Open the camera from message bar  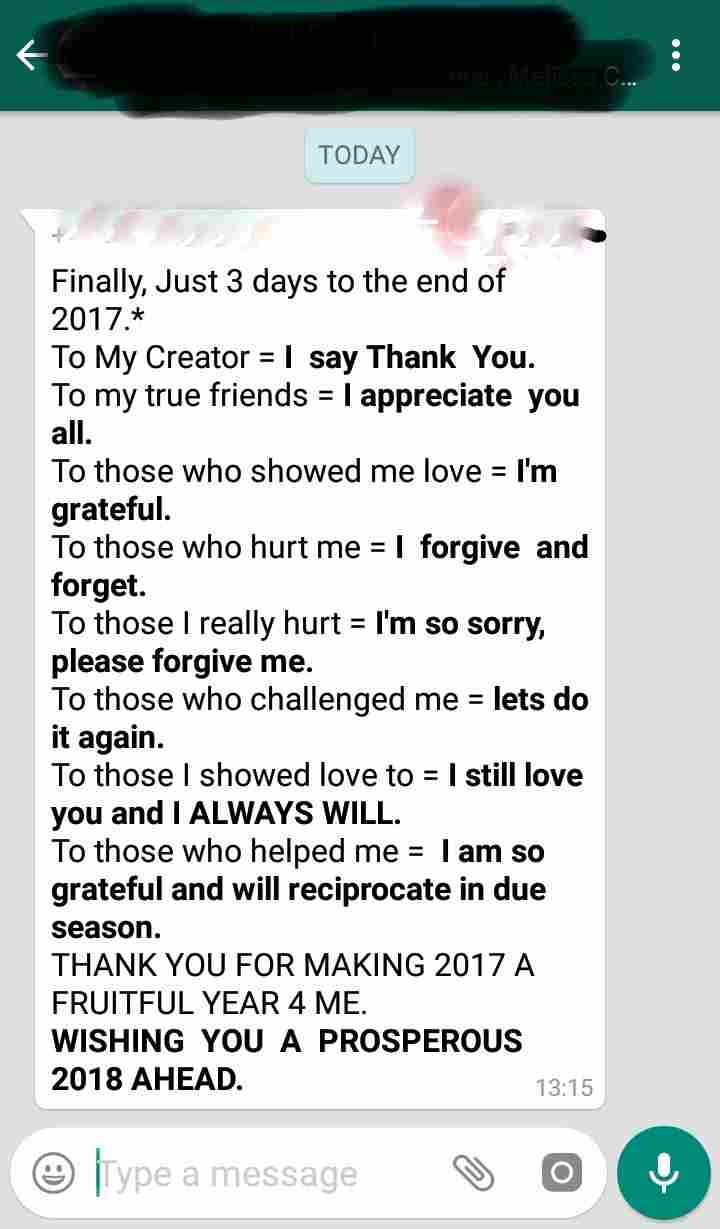pos(561,1172)
